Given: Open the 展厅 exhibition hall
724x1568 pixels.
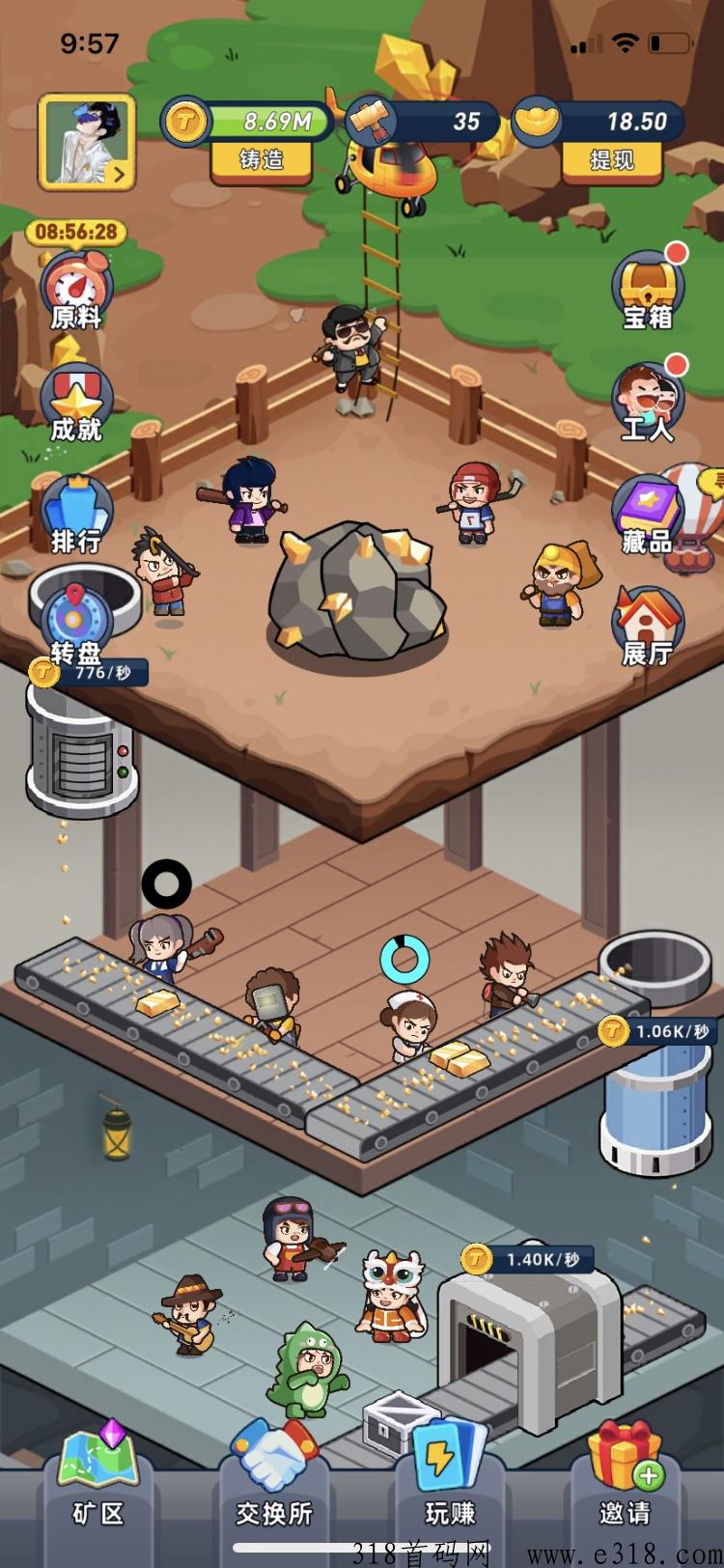Looking at the screenshot, I should coord(647,628).
